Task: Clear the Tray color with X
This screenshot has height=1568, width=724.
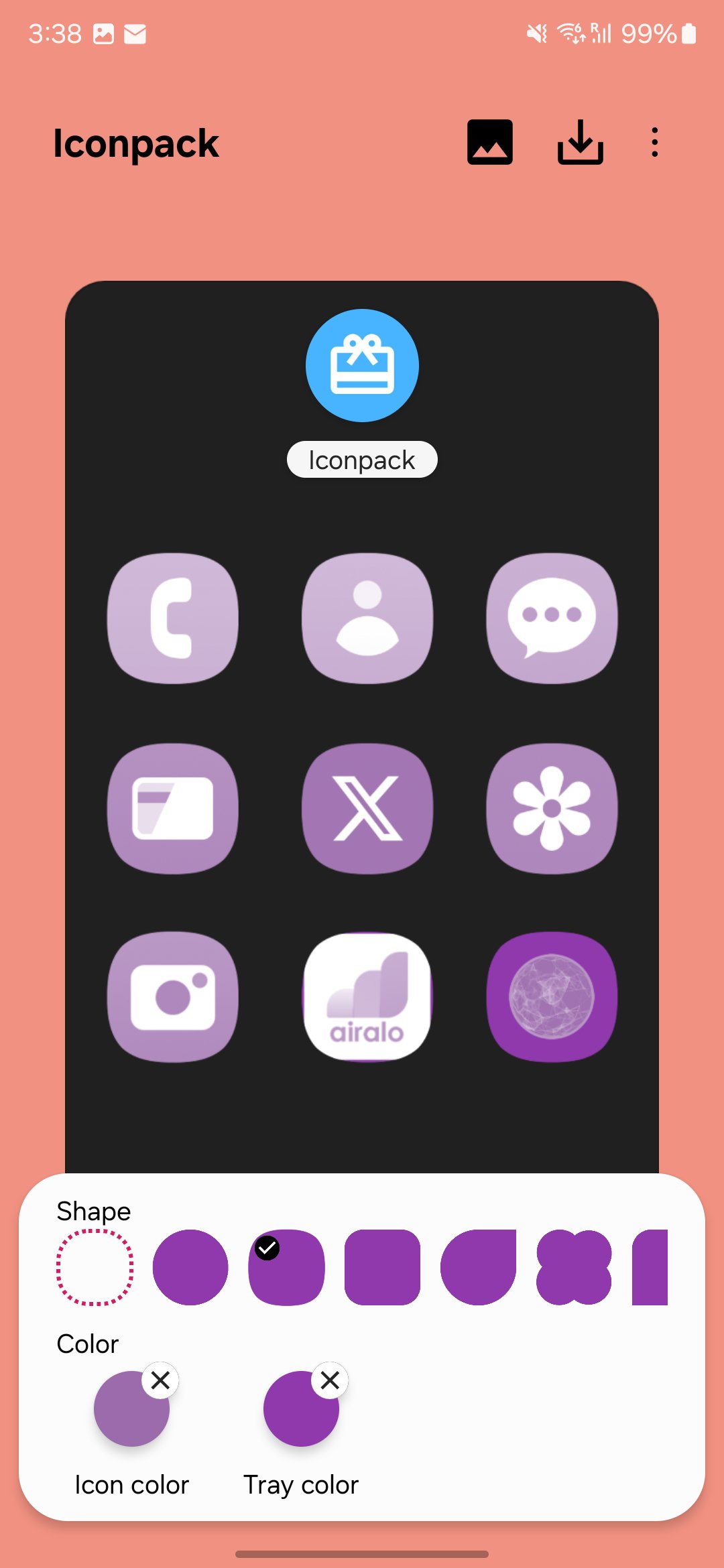Action: click(330, 1380)
